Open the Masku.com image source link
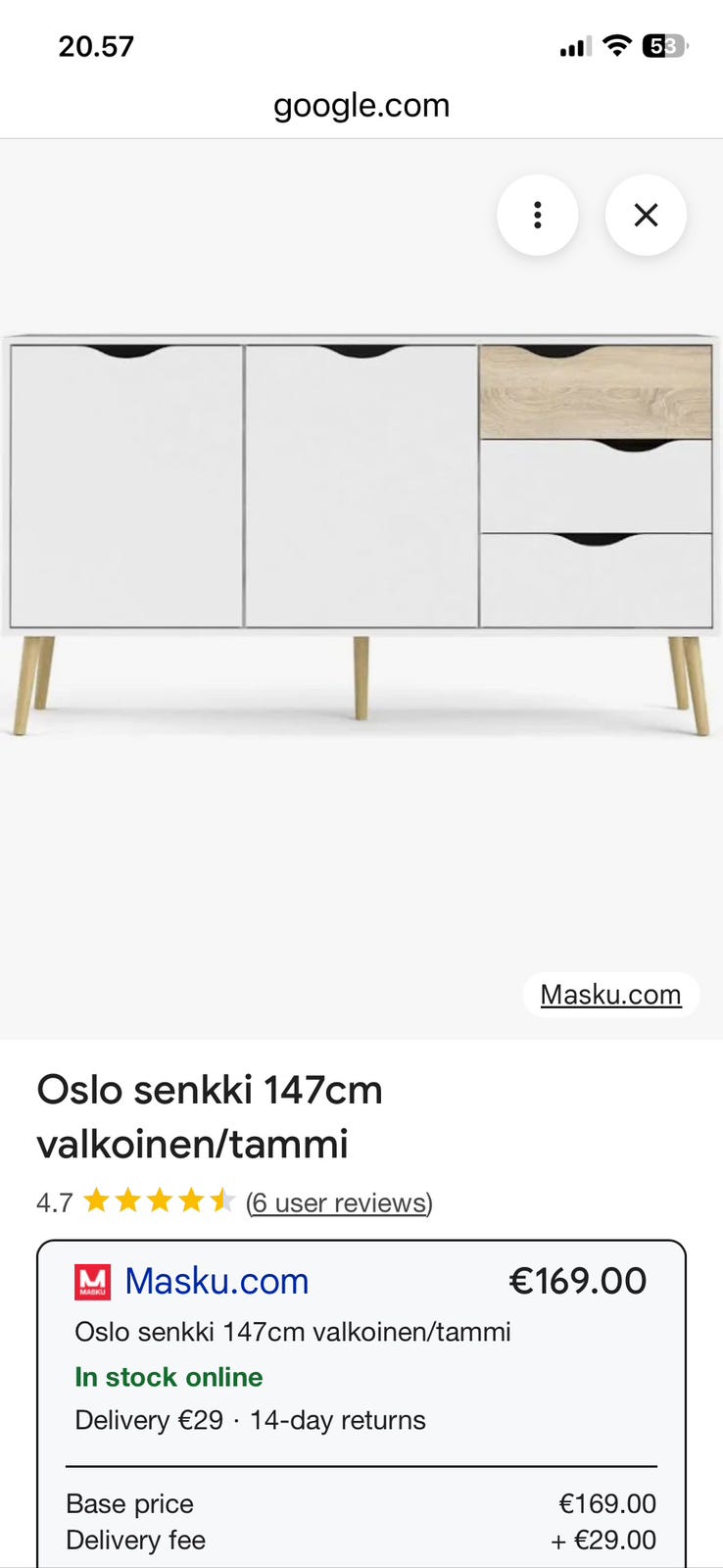The image size is (723, 1568). tap(610, 994)
